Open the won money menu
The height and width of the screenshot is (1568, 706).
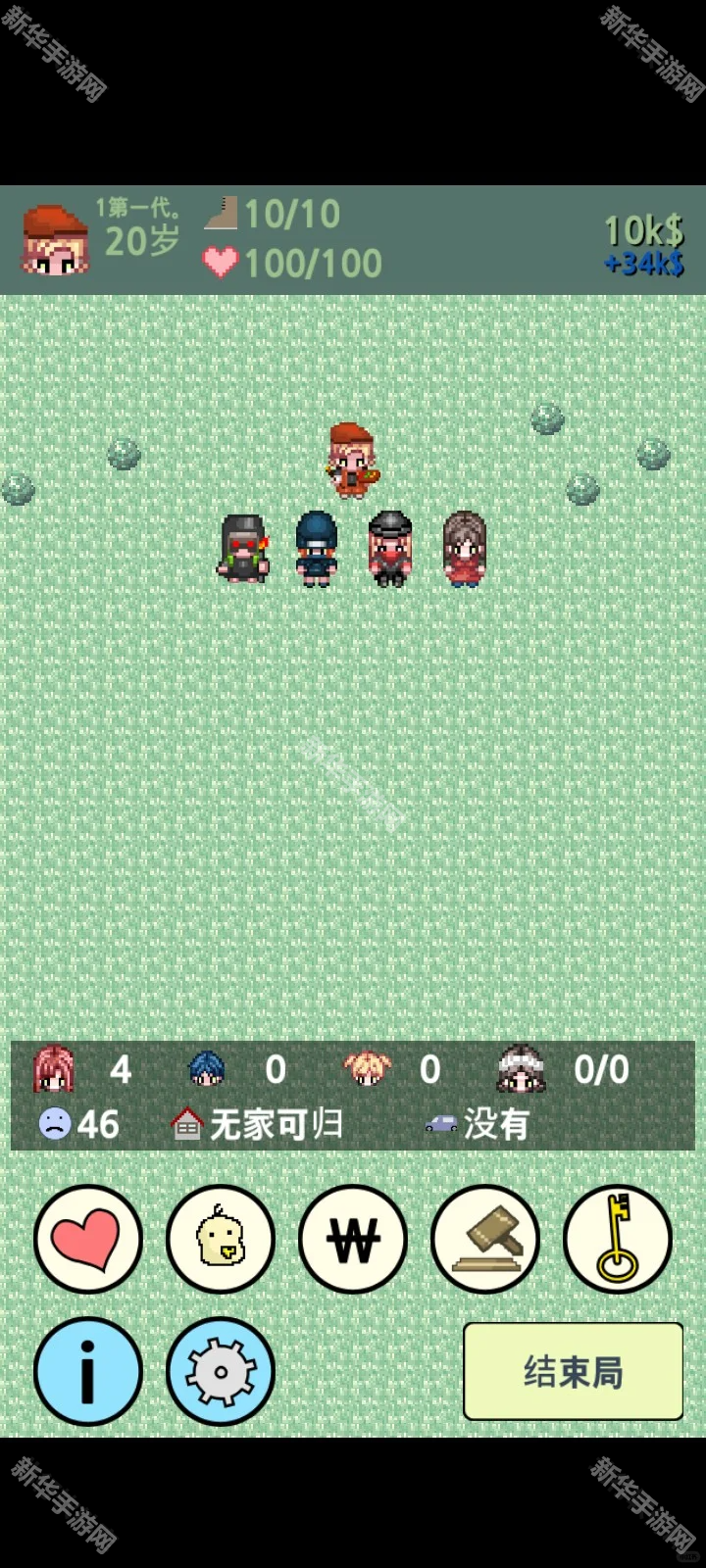pyautogui.click(x=353, y=1240)
